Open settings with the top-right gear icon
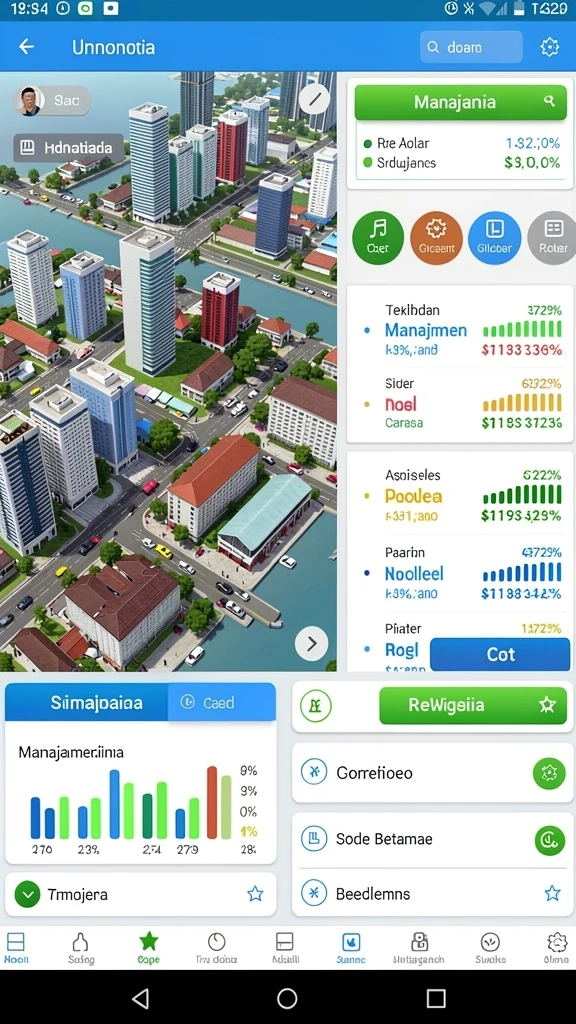Viewport: 576px width, 1024px height. point(550,47)
